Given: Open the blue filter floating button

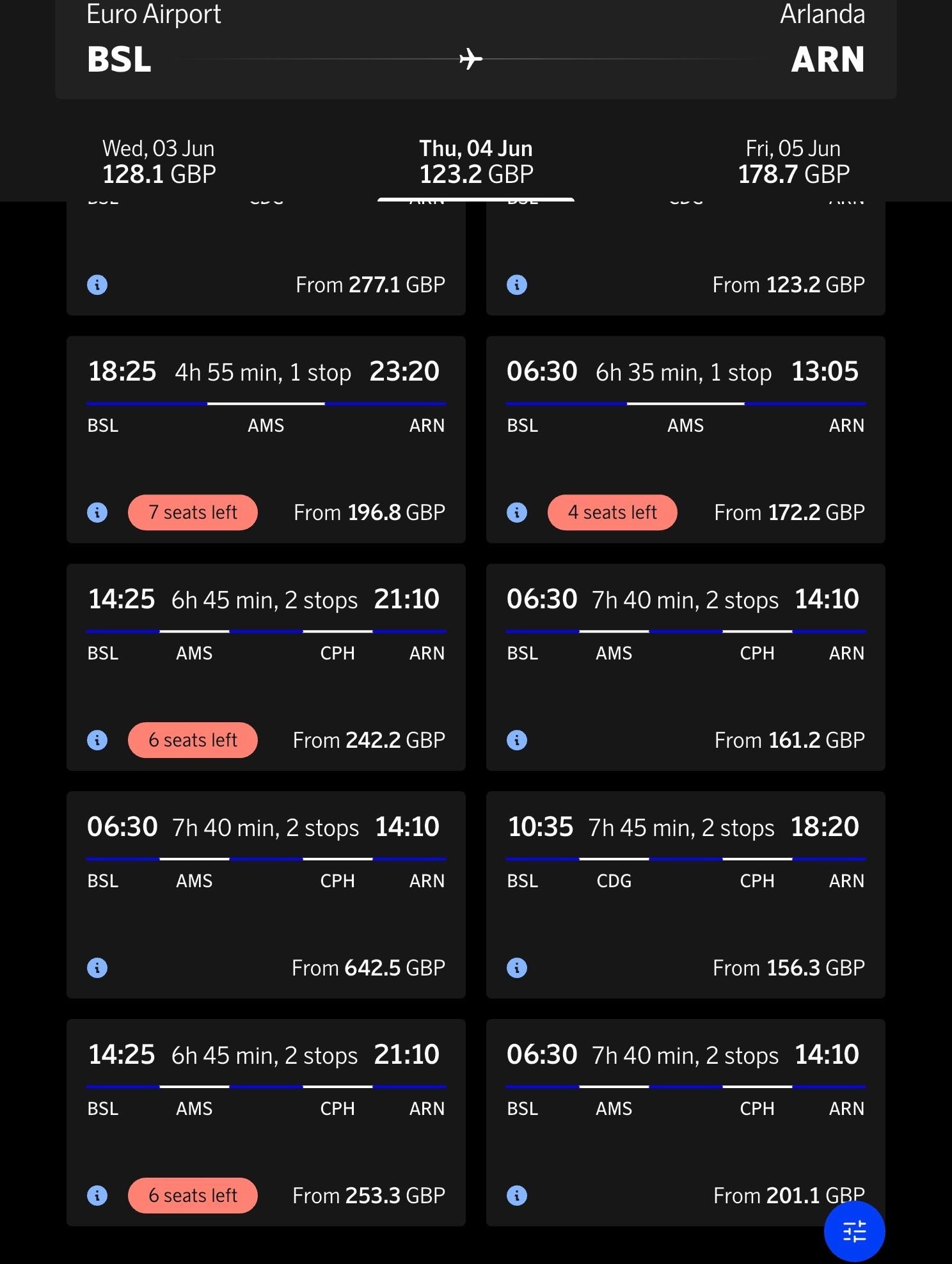Looking at the screenshot, I should click(x=854, y=1231).
